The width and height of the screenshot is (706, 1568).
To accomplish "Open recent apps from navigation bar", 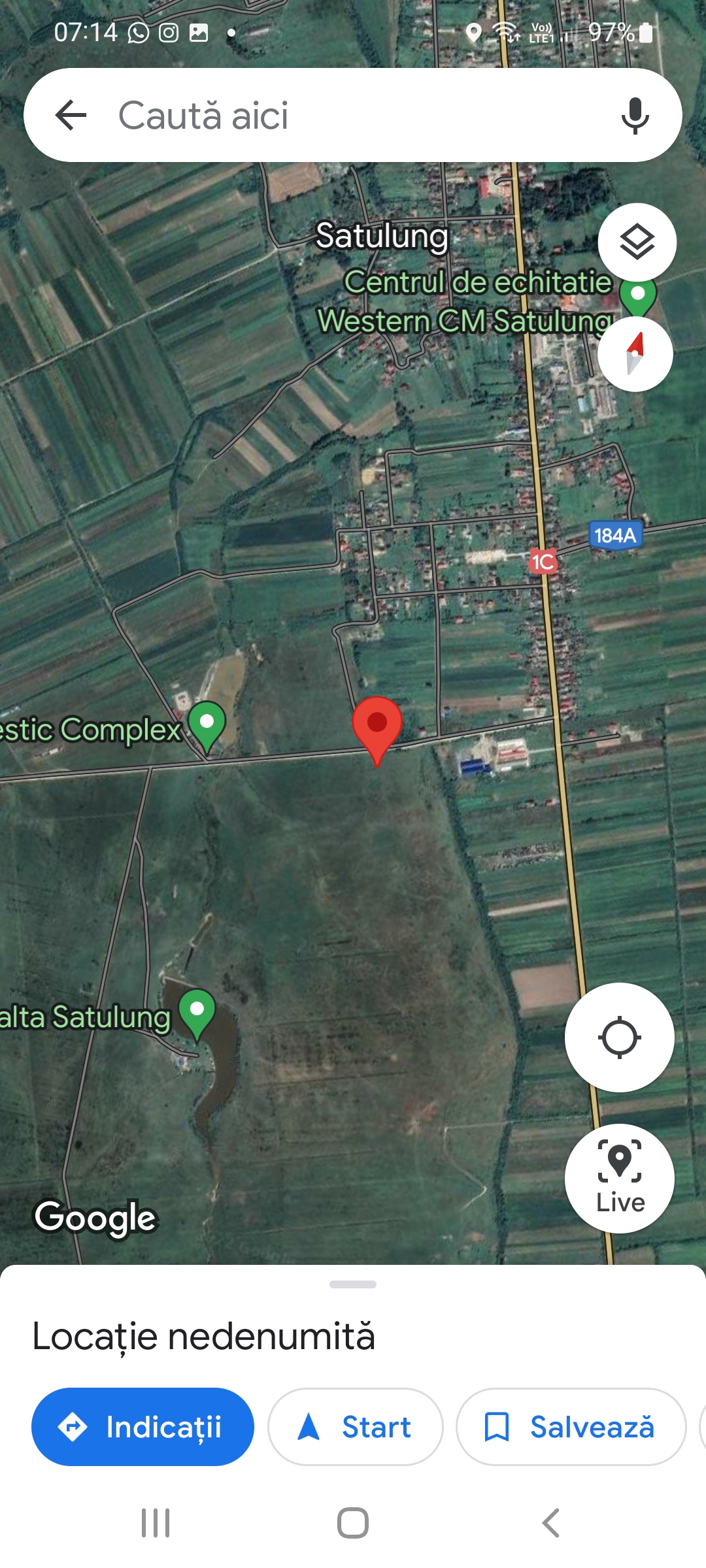I will 156,1523.
